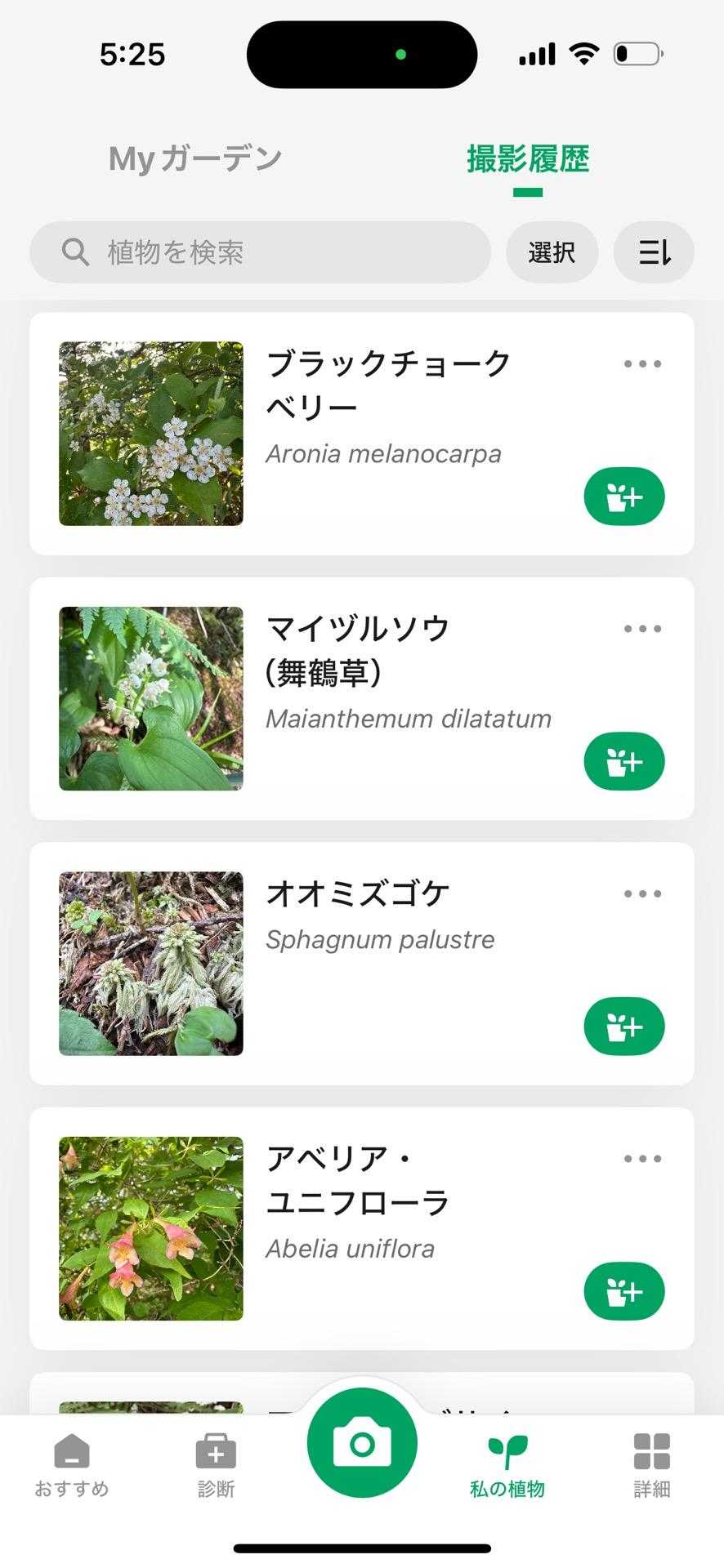Screen dimensions: 724x1568
Task: Add オオミズゴケ to my garden
Action: point(623,1027)
